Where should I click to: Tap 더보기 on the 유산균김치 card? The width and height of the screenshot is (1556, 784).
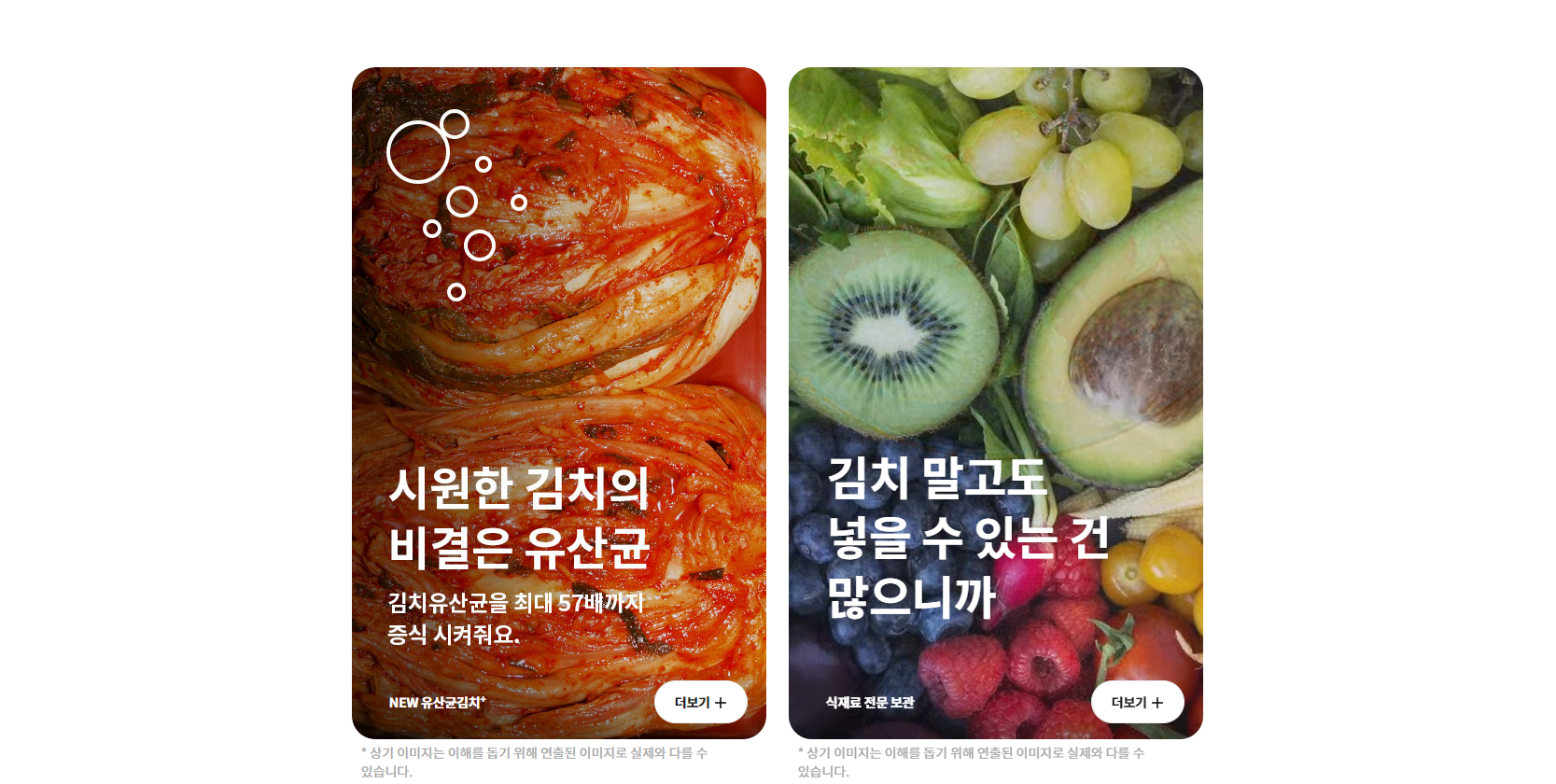pyautogui.click(x=700, y=702)
